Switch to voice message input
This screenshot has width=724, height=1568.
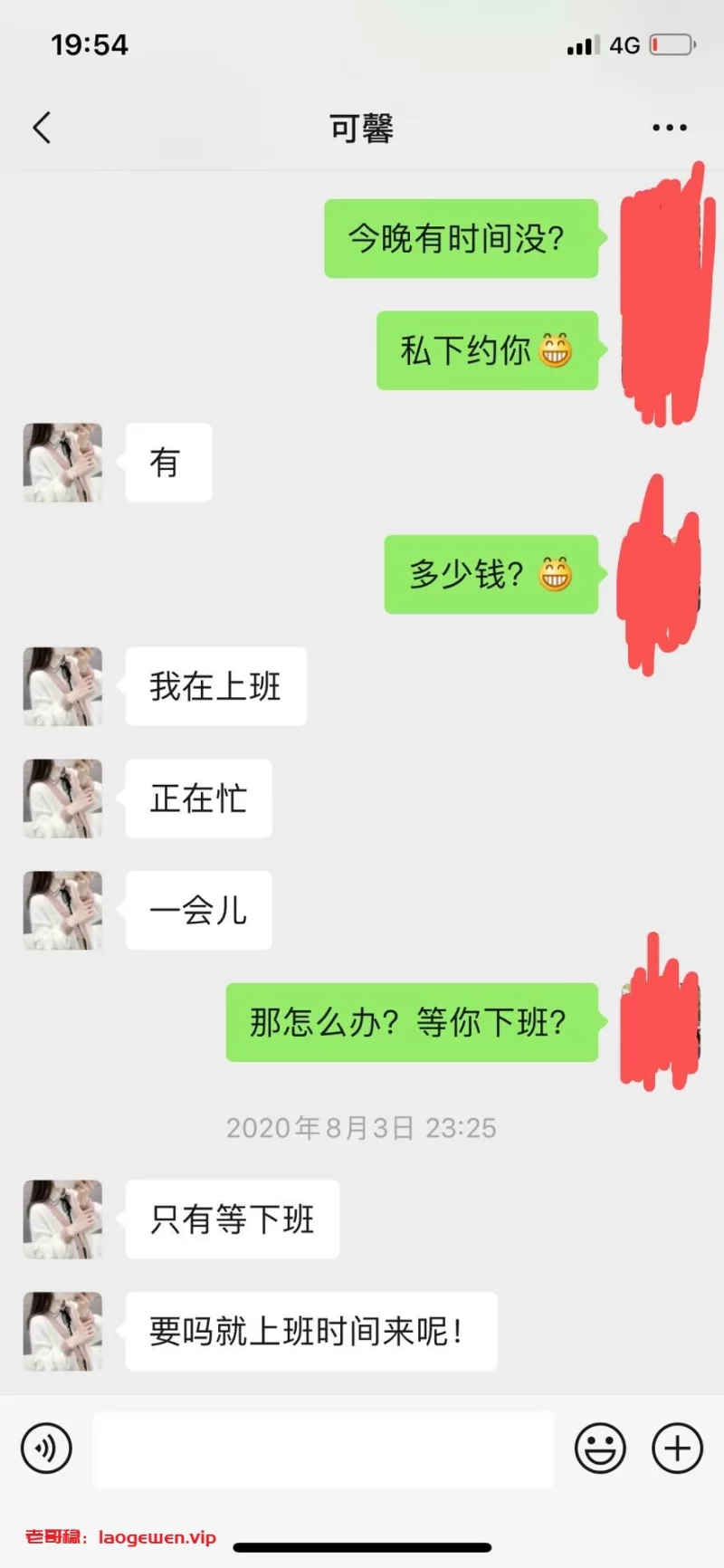(x=46, y=1448)
